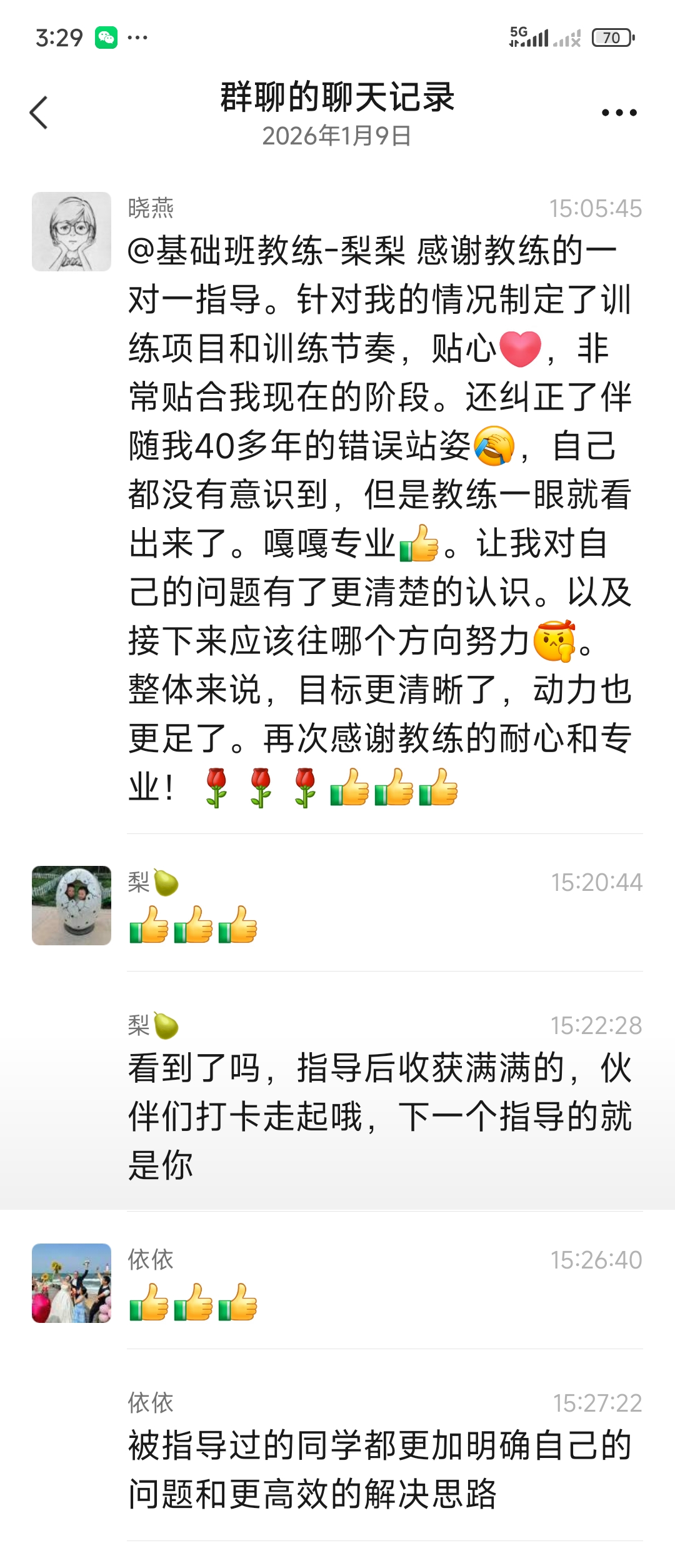
Task: Open 晓燕's profile avatar
Action: click(x=71, y=231)
